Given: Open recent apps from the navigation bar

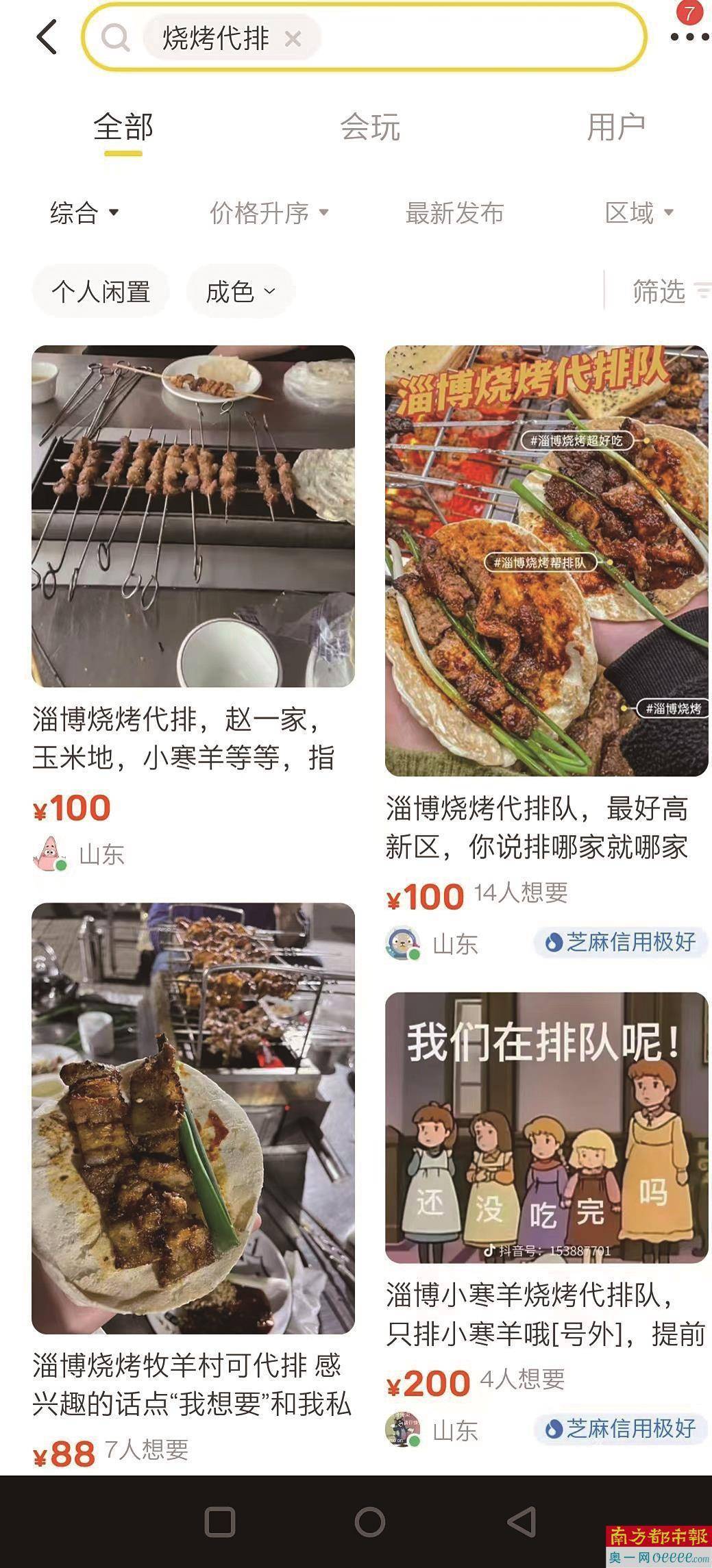Looking at the screenshot, I should pos(220,1522).
